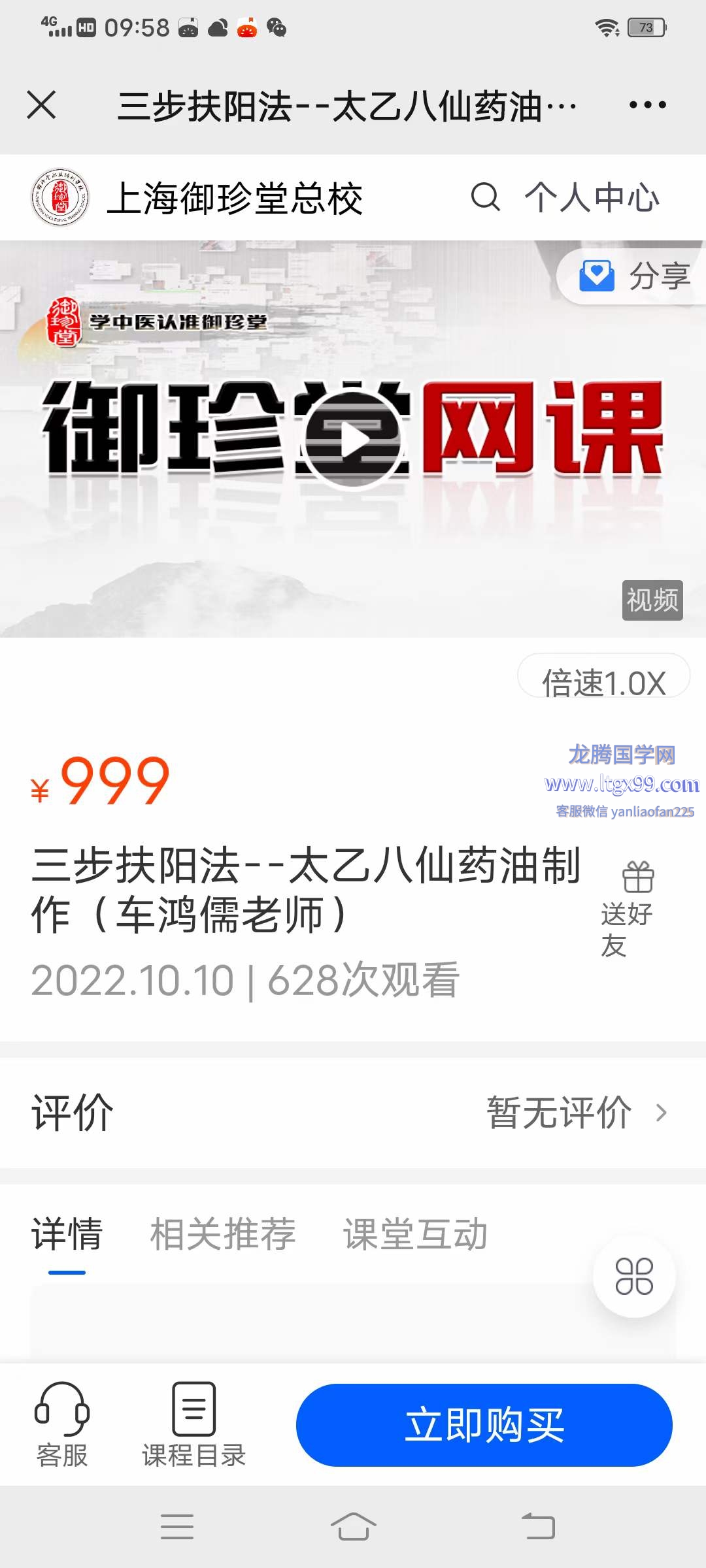Screen dimensions: 706x1568
Task: Open the 课程目录 course catalog
Action: click(193, 1424)
